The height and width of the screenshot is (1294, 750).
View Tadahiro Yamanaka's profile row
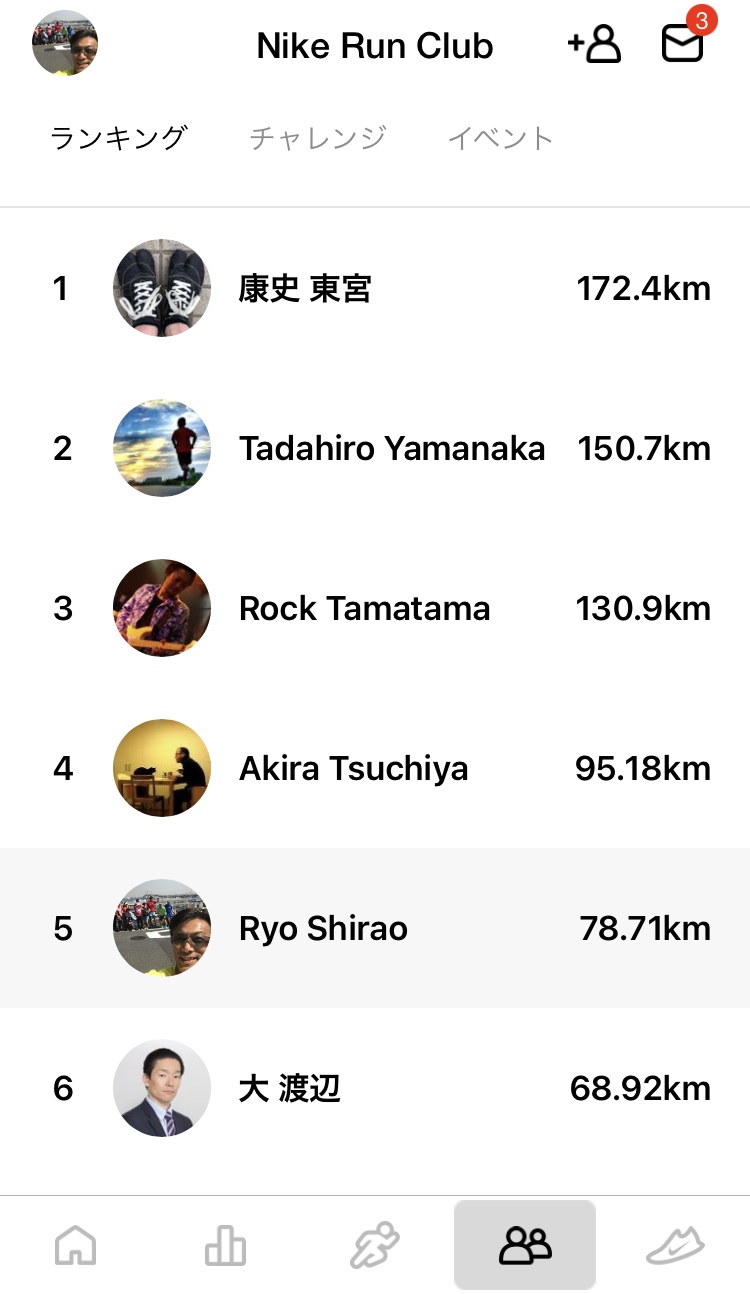(375, 448)
